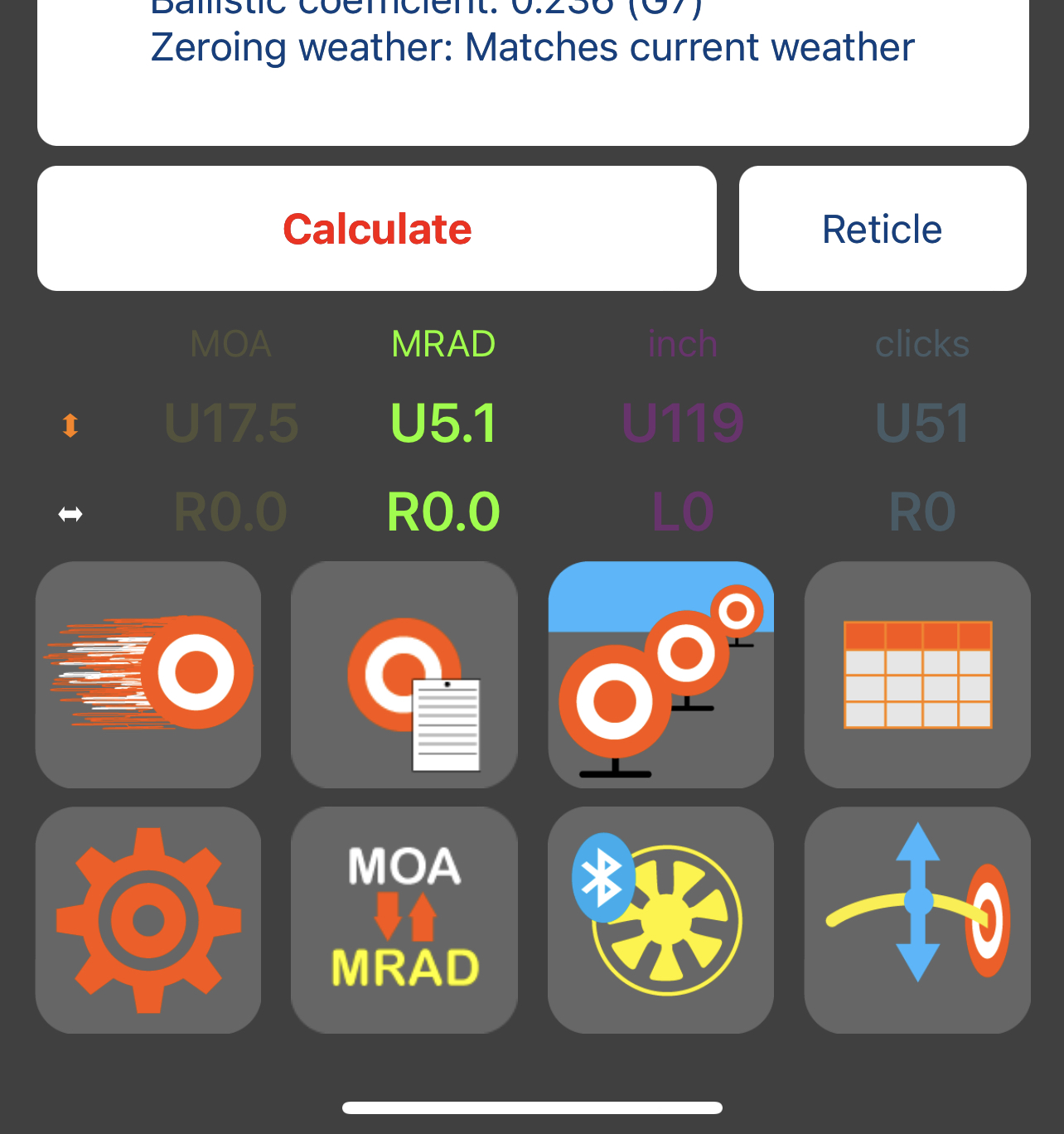Open the speeding target icon tile
Viewport: 1064px width, 1134px height.
click(x=148, y=674)
